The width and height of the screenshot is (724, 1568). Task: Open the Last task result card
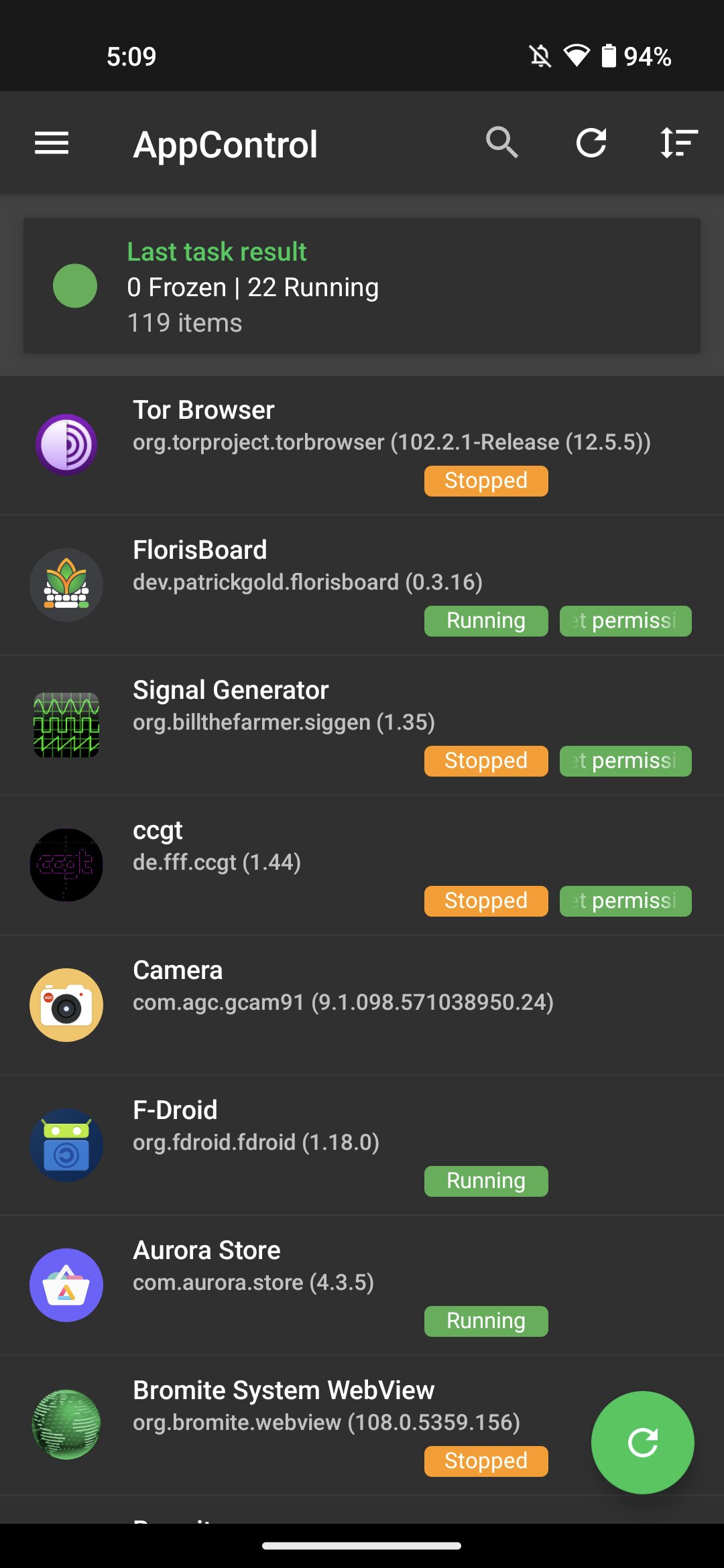362,286
